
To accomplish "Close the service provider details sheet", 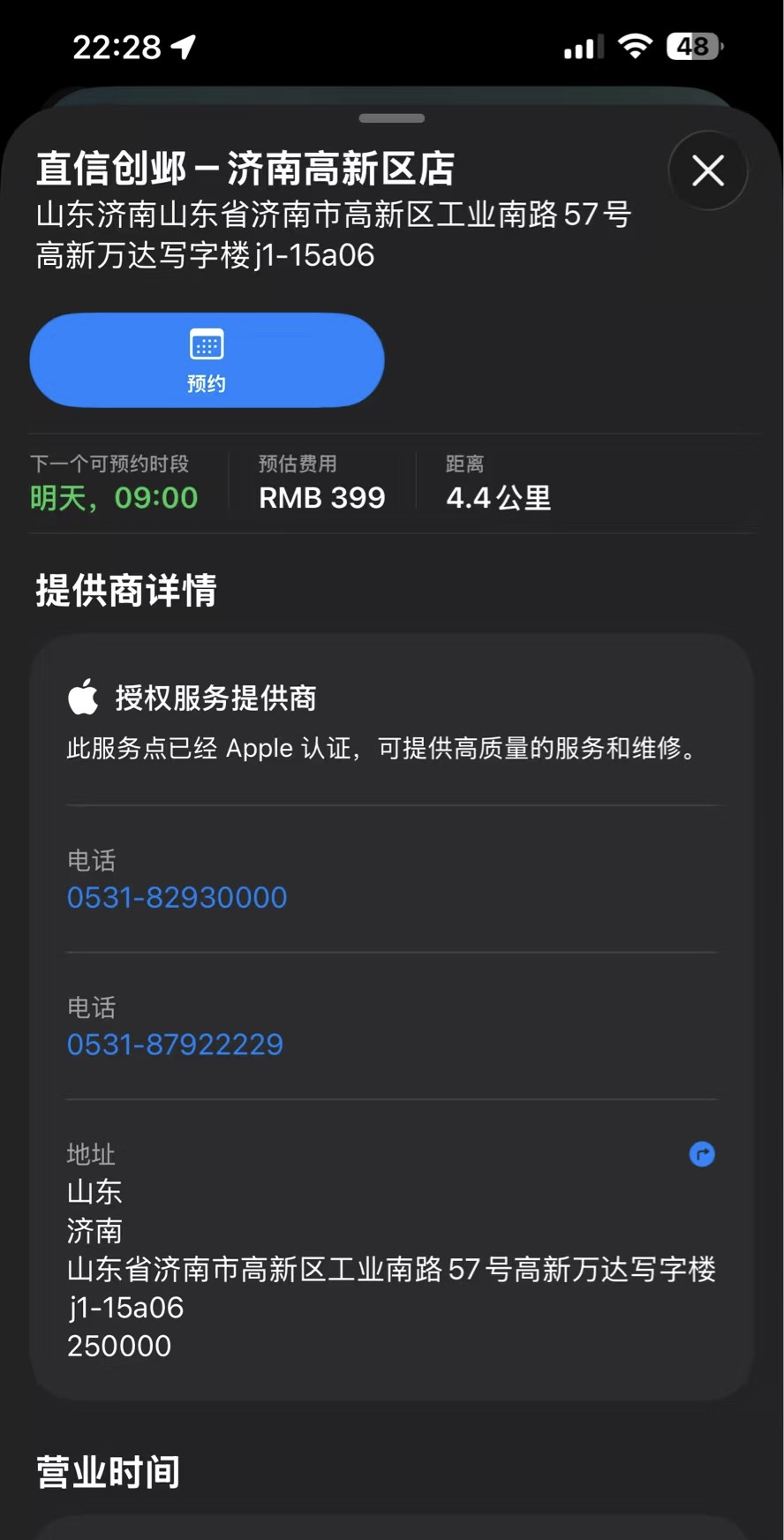I will (x=708, y=170).
